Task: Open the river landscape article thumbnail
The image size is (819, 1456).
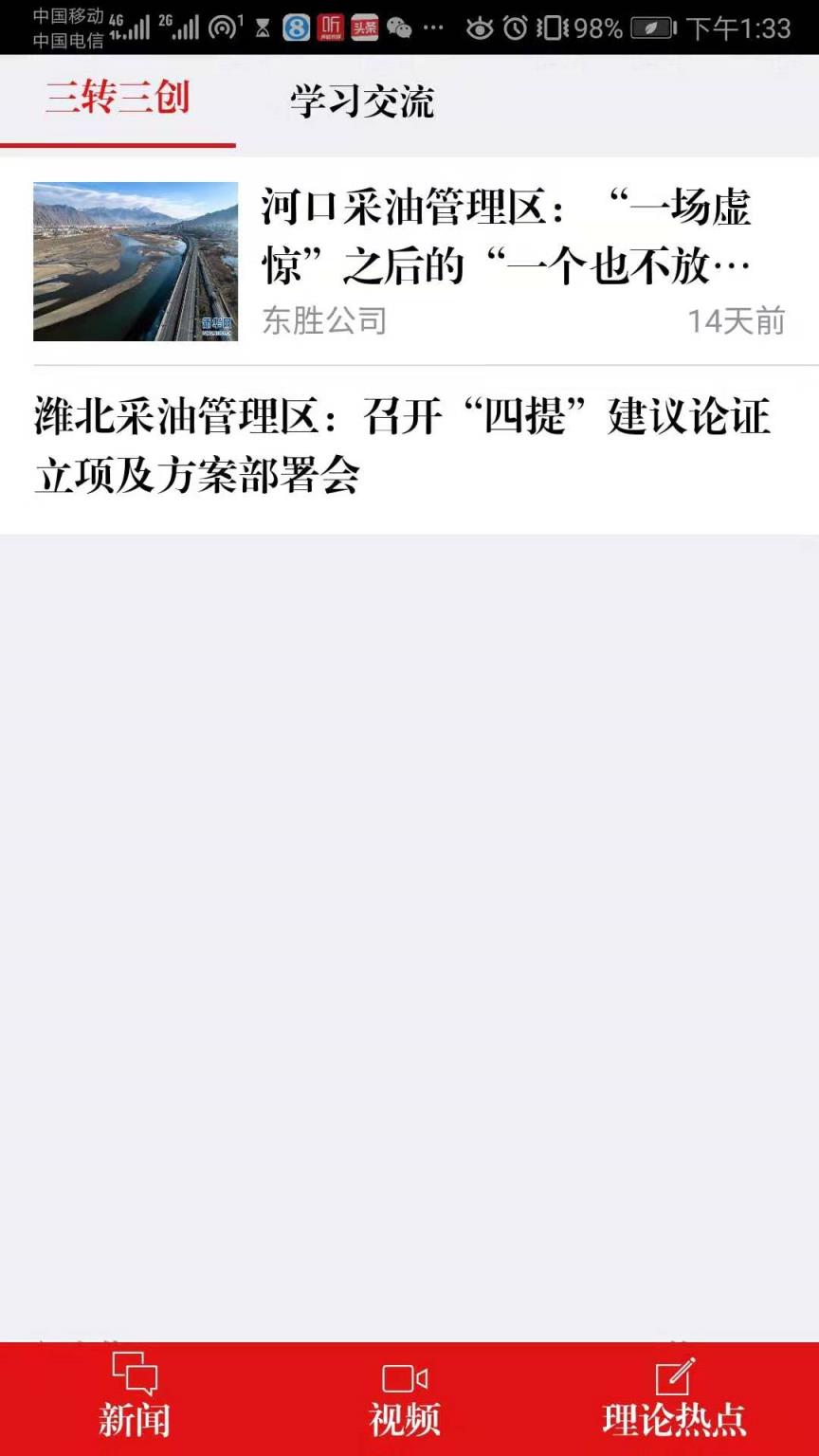Action: [135, 260]
